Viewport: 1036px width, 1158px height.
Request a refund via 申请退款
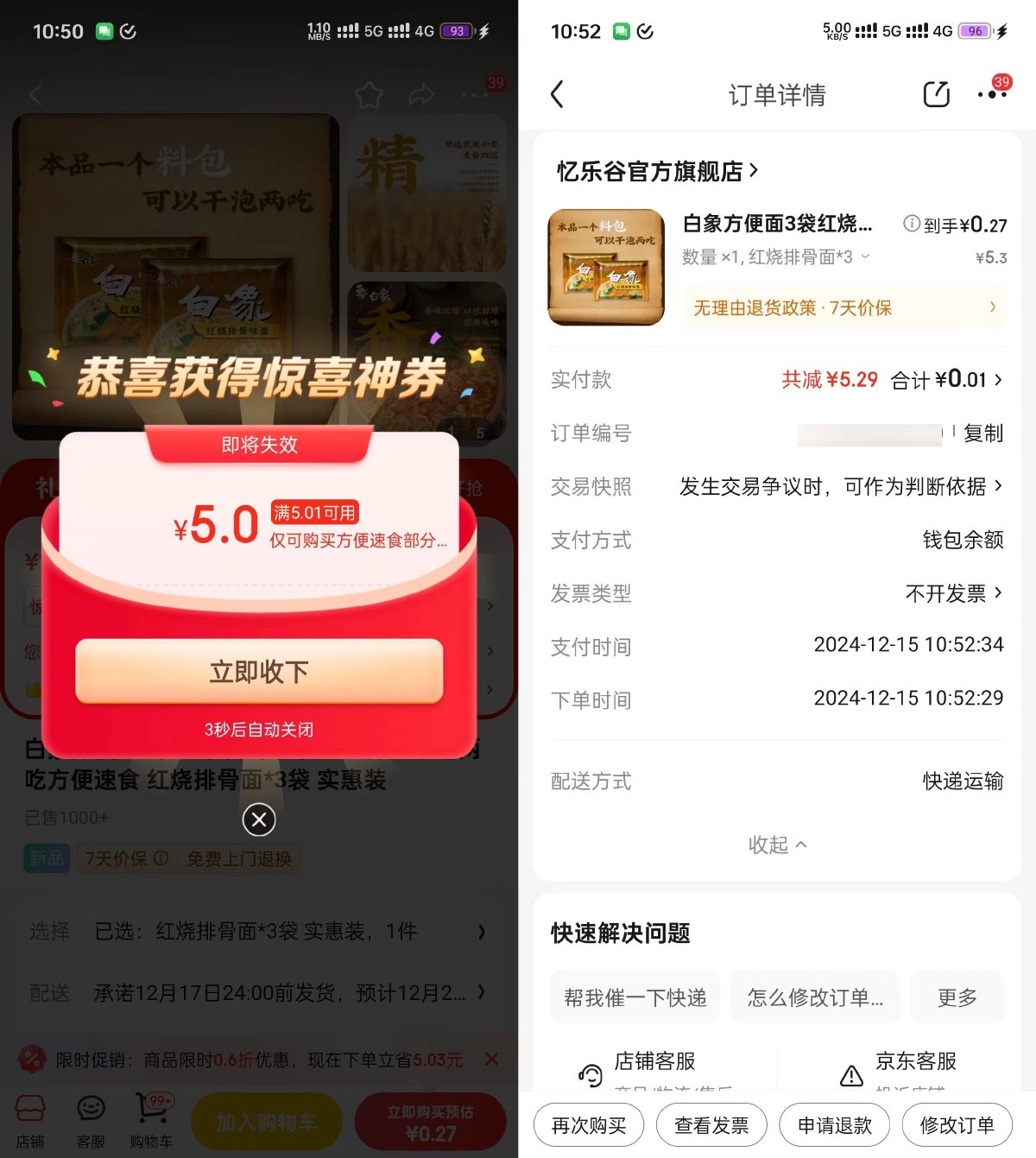pos(834,1126)
